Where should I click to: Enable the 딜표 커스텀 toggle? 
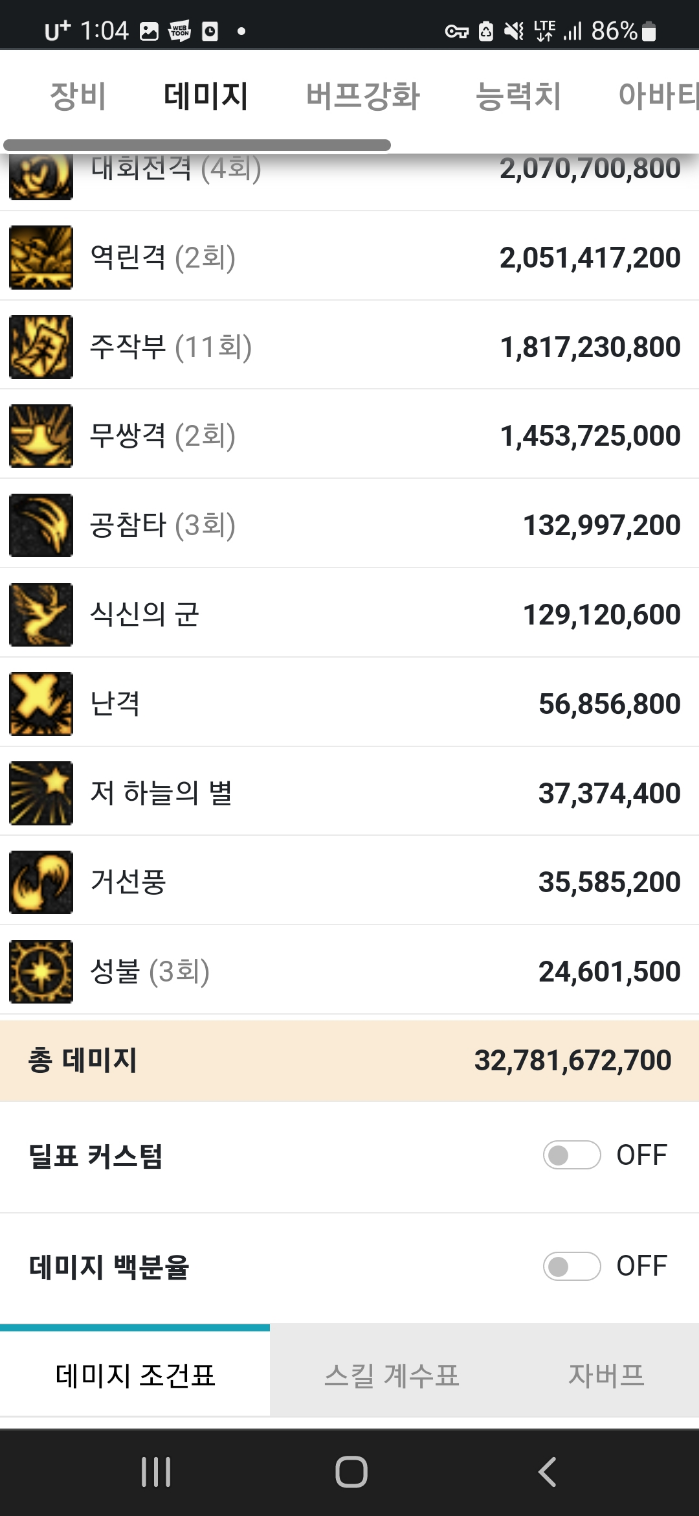[572, 1156]
